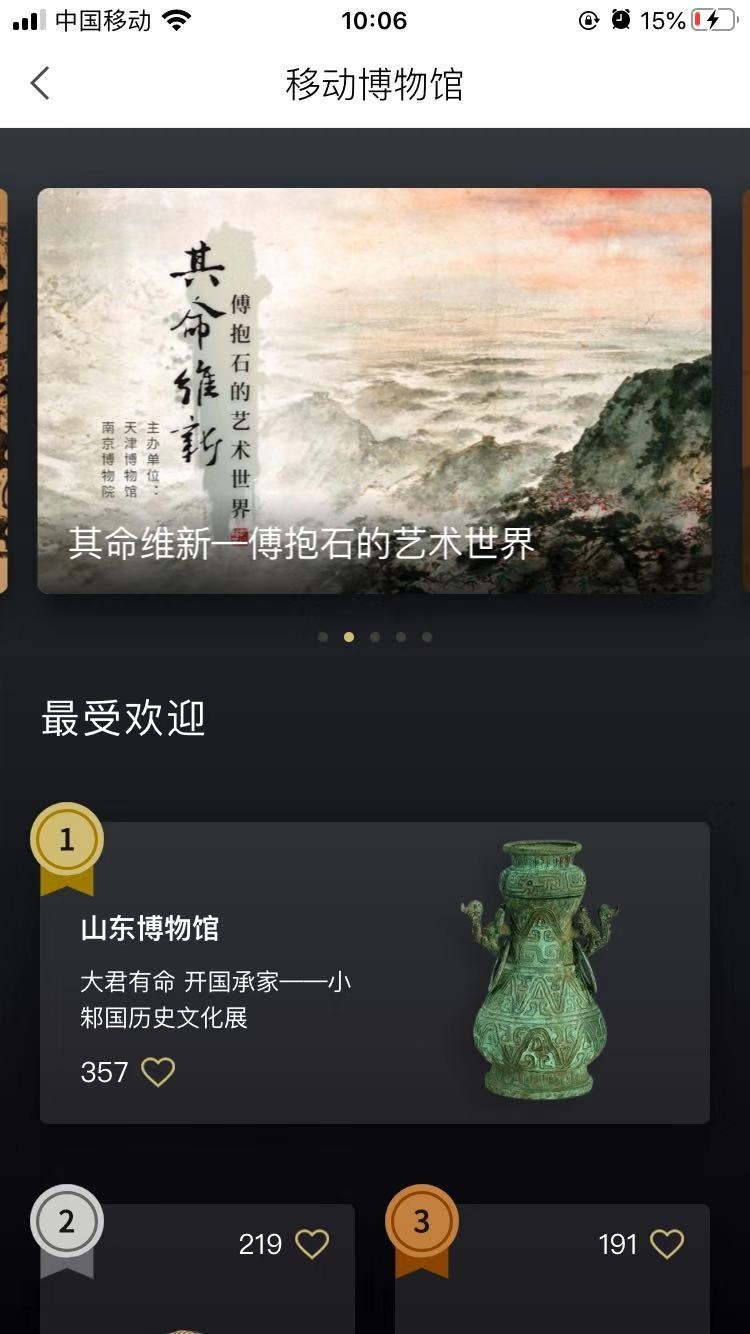Open the third-ranked exhibition card

pyautogui.click(x=552, y=1290)
